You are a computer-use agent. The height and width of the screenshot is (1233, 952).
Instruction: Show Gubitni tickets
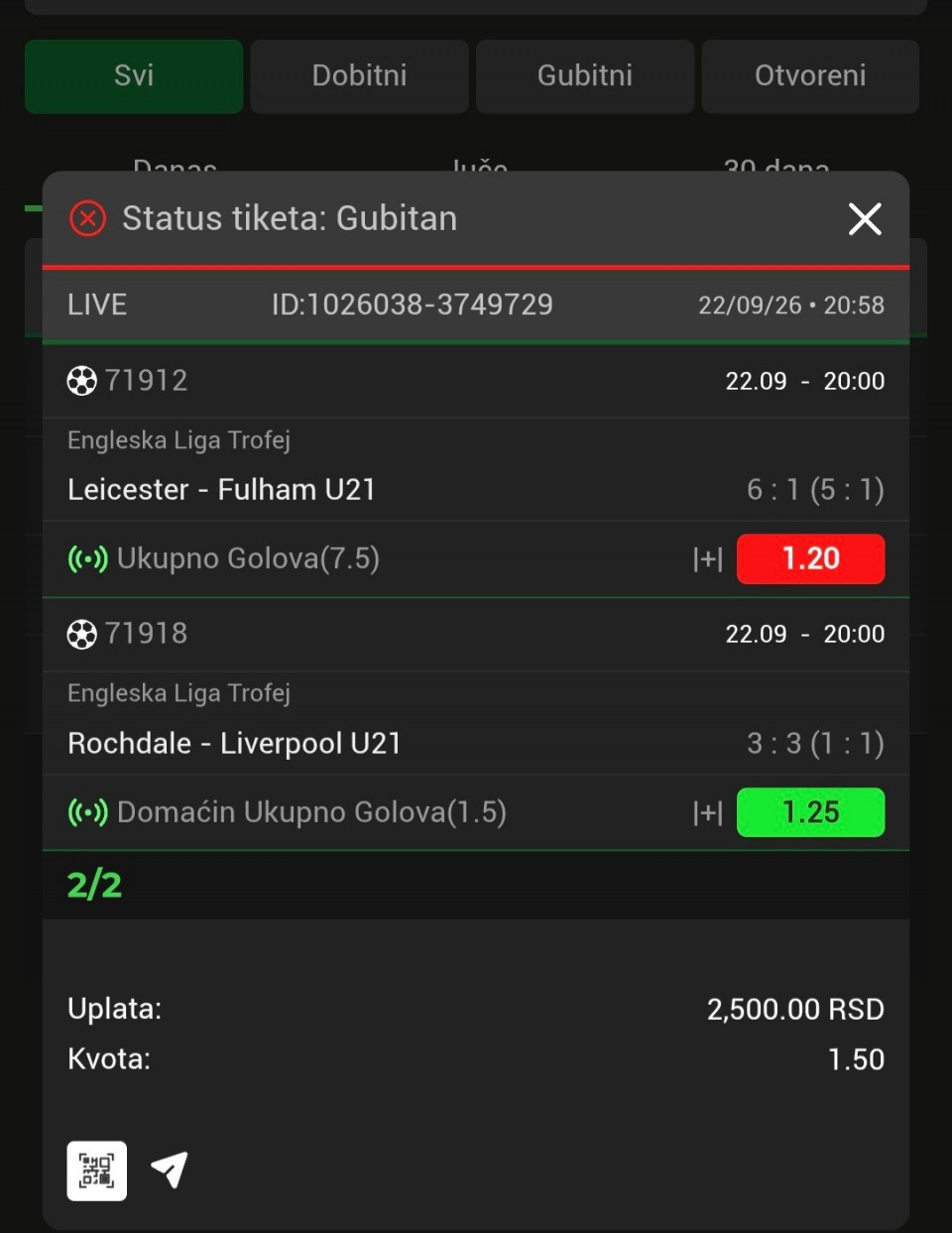coord(585,75)
